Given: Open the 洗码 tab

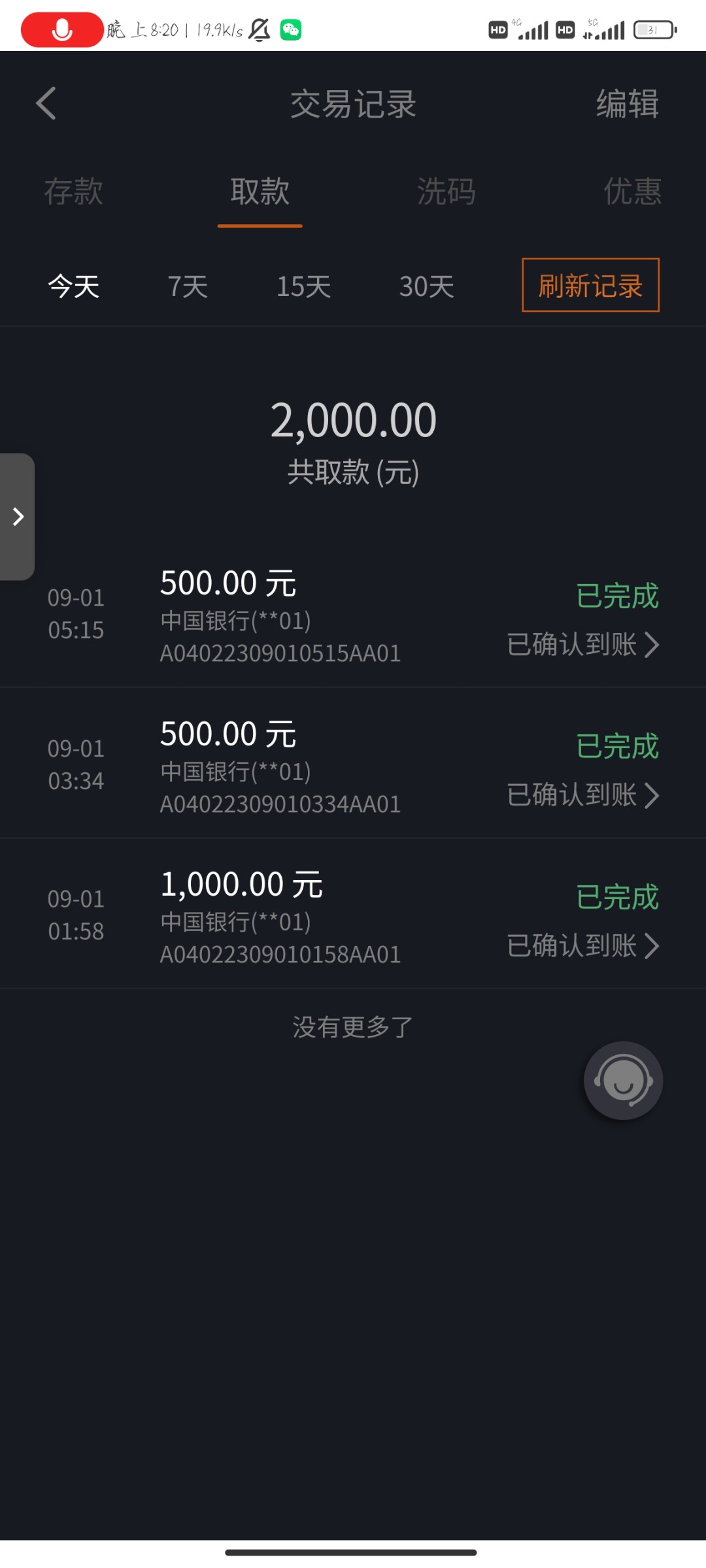Looking at the screenshot, I should coord(446,191).
